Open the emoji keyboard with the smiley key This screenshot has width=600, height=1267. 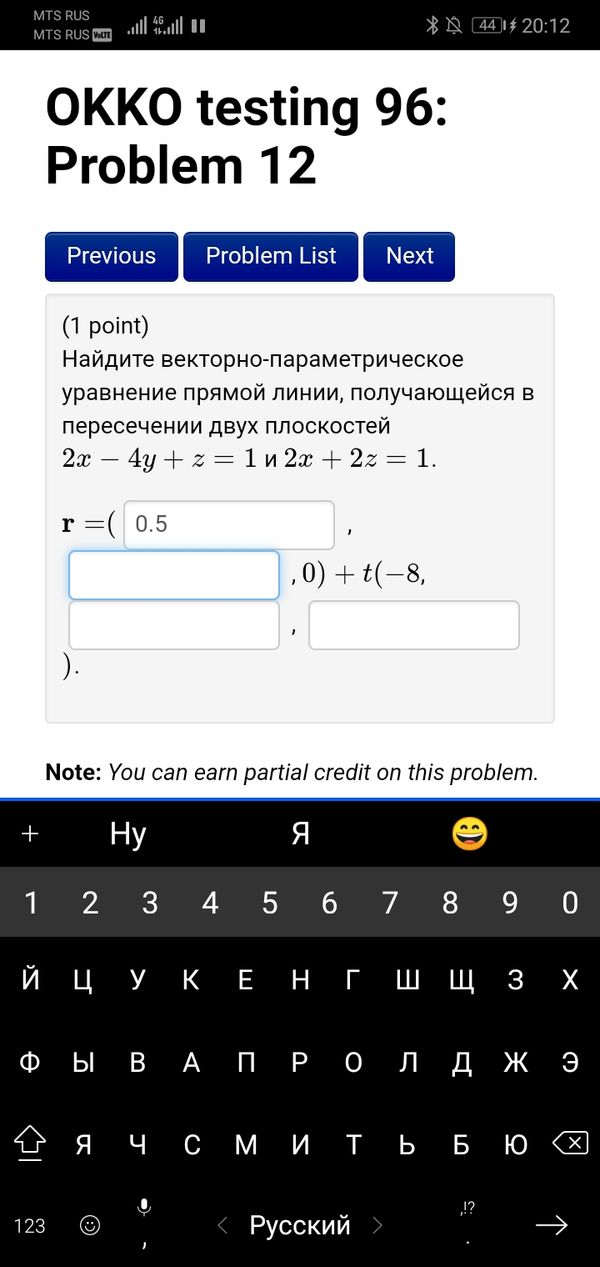click(x=90, y=1225)
